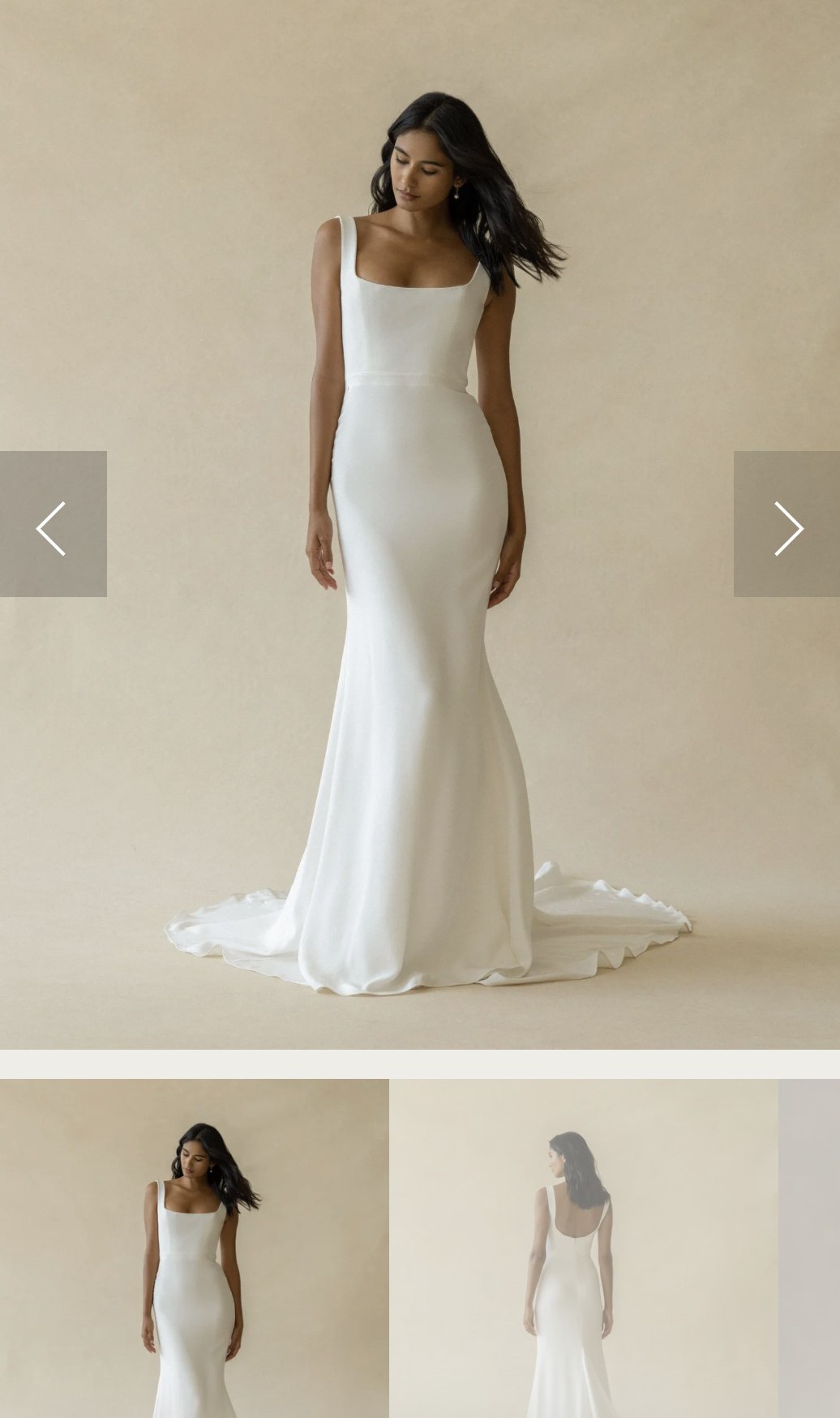Select the front-view dress thumbnail
Image resolution: width=840 pixels, height=1418 pixels.
pyautogui.click(x=195, y=1248)
